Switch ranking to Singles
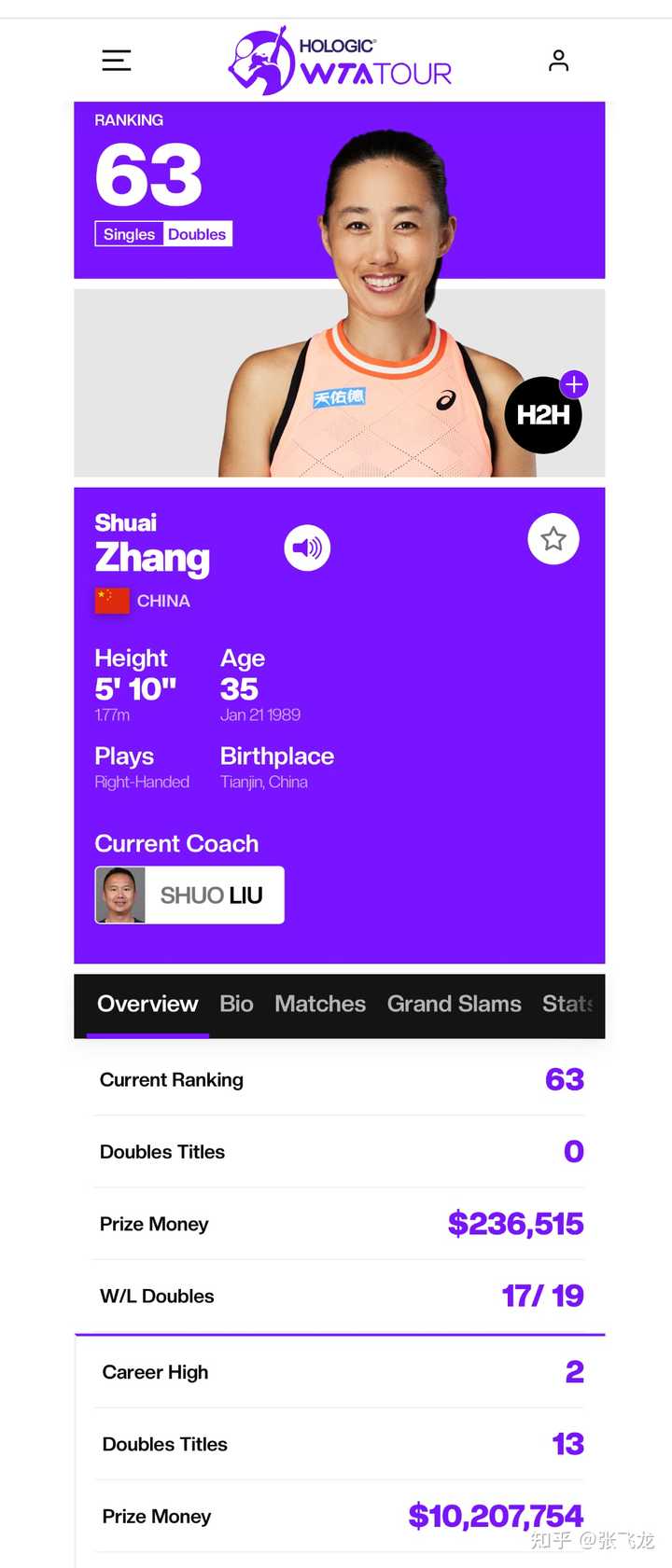 pyautogui.click(x=129, y=234)
